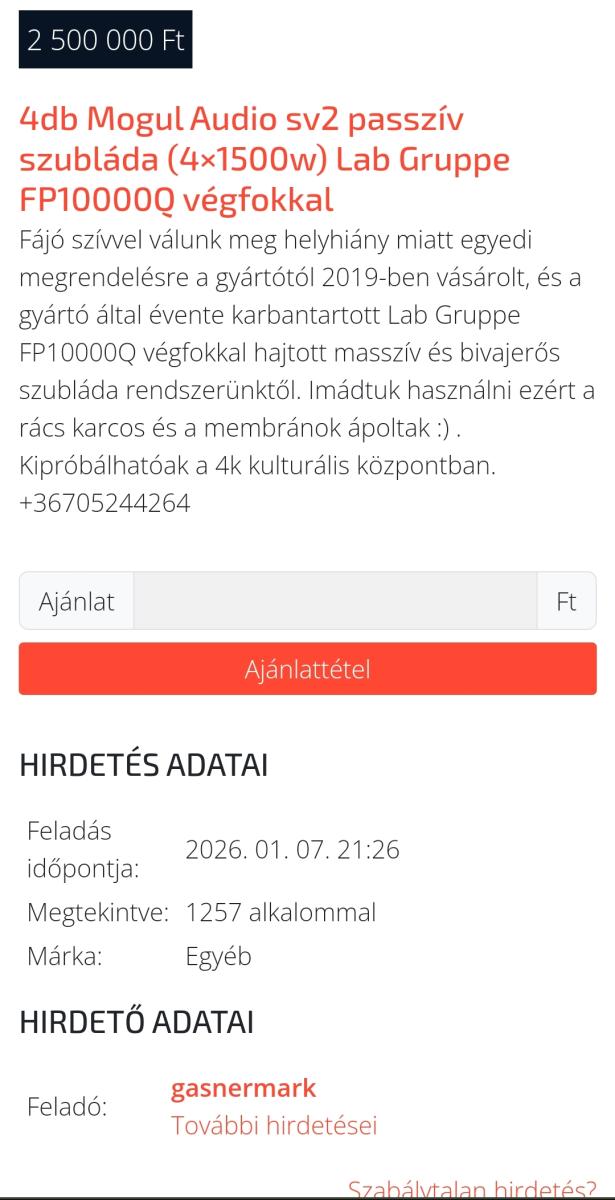Tap the Ajánlat offer amount field
Image resolution: width=615 pixels, height=1200 pixels.
click(335, 601)
